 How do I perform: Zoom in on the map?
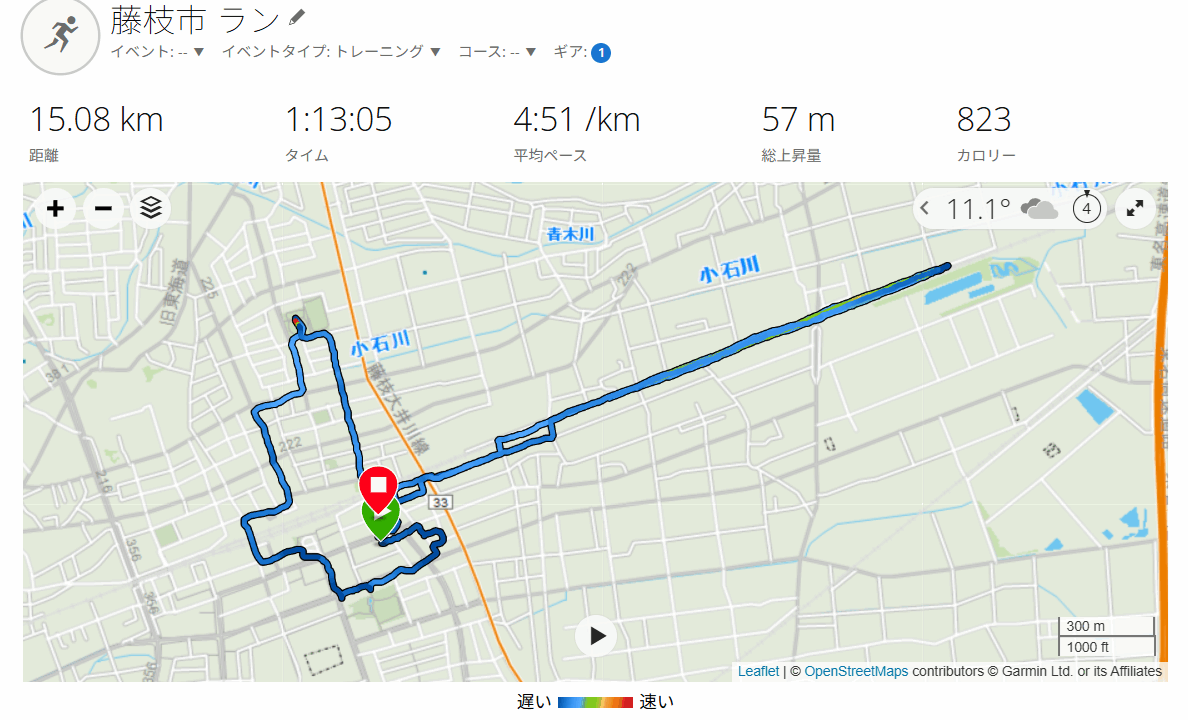click(55, 208)
